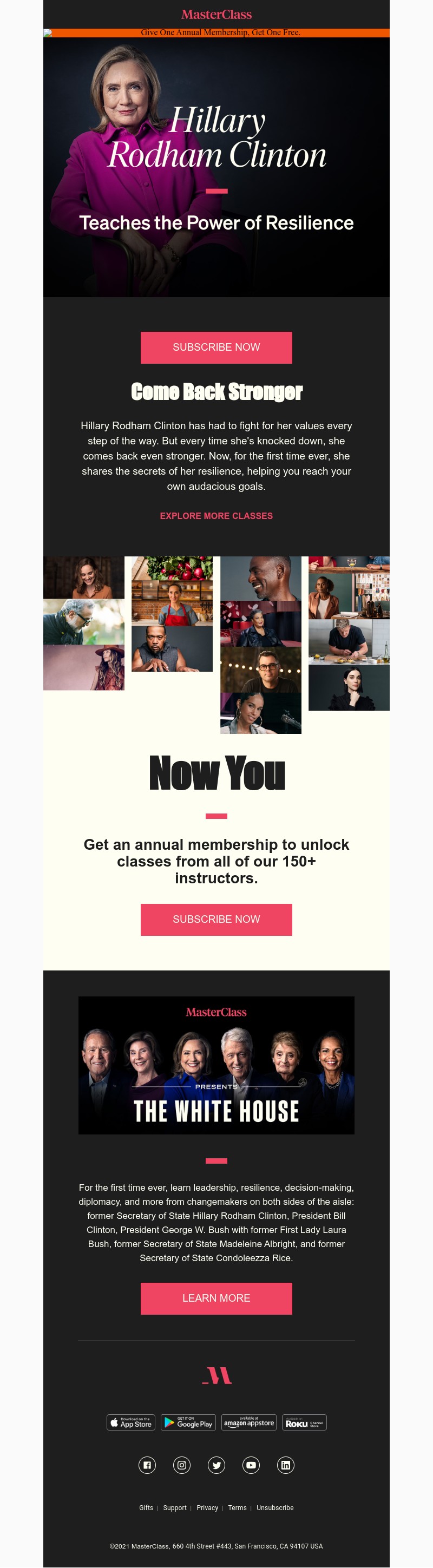Image resolution: width=433 pixels, height=1568 pixels.
Task: Open the Instagram icon
Action: 182,1465
